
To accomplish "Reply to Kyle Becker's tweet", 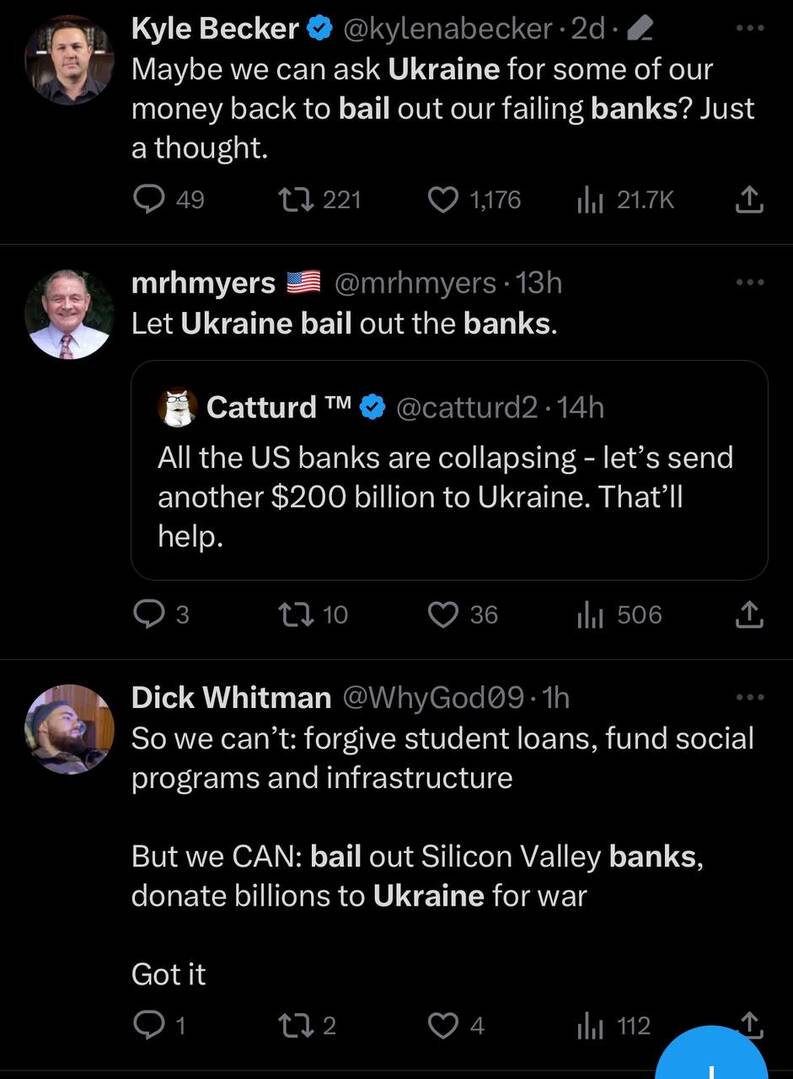I will pyautogui.click(x=148, y=200).
